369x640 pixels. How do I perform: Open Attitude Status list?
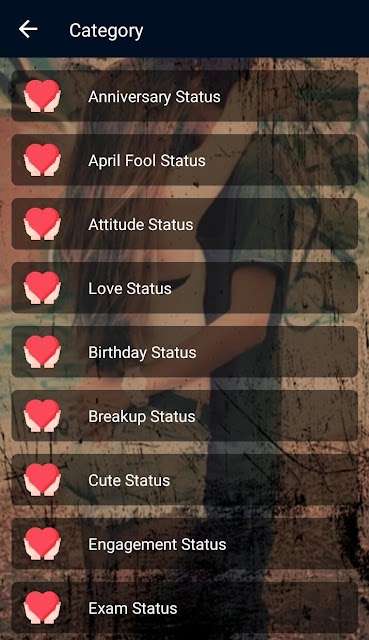coord(184,224)
